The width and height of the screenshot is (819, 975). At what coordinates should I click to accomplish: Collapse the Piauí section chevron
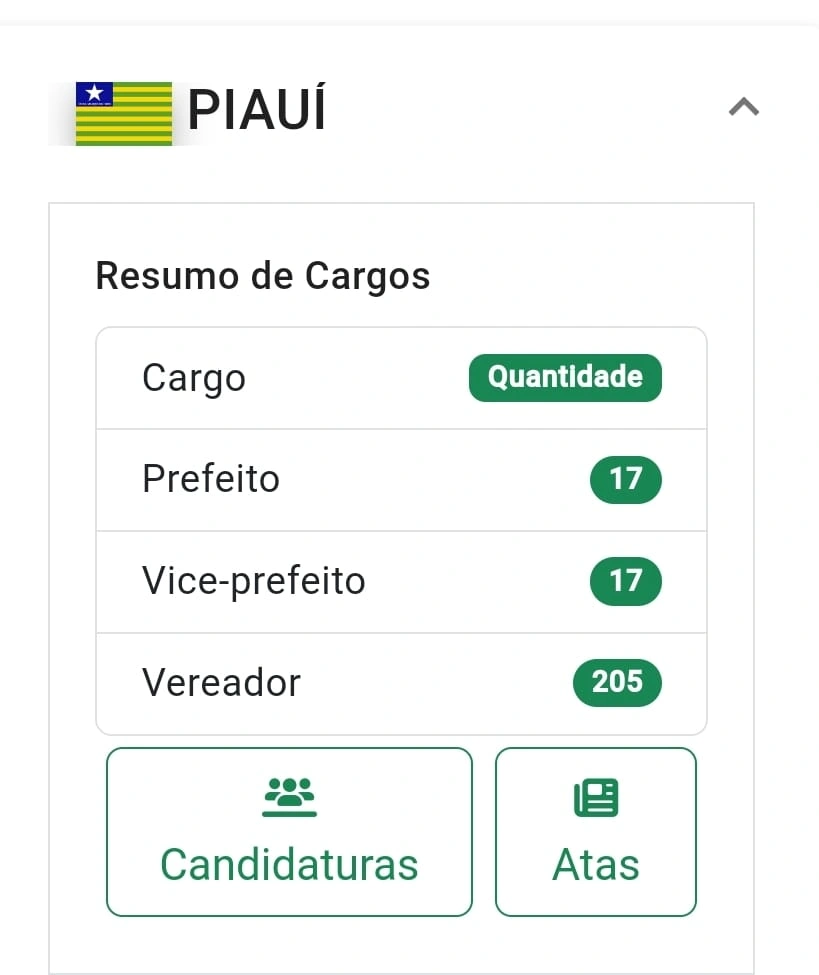point(743,107)
